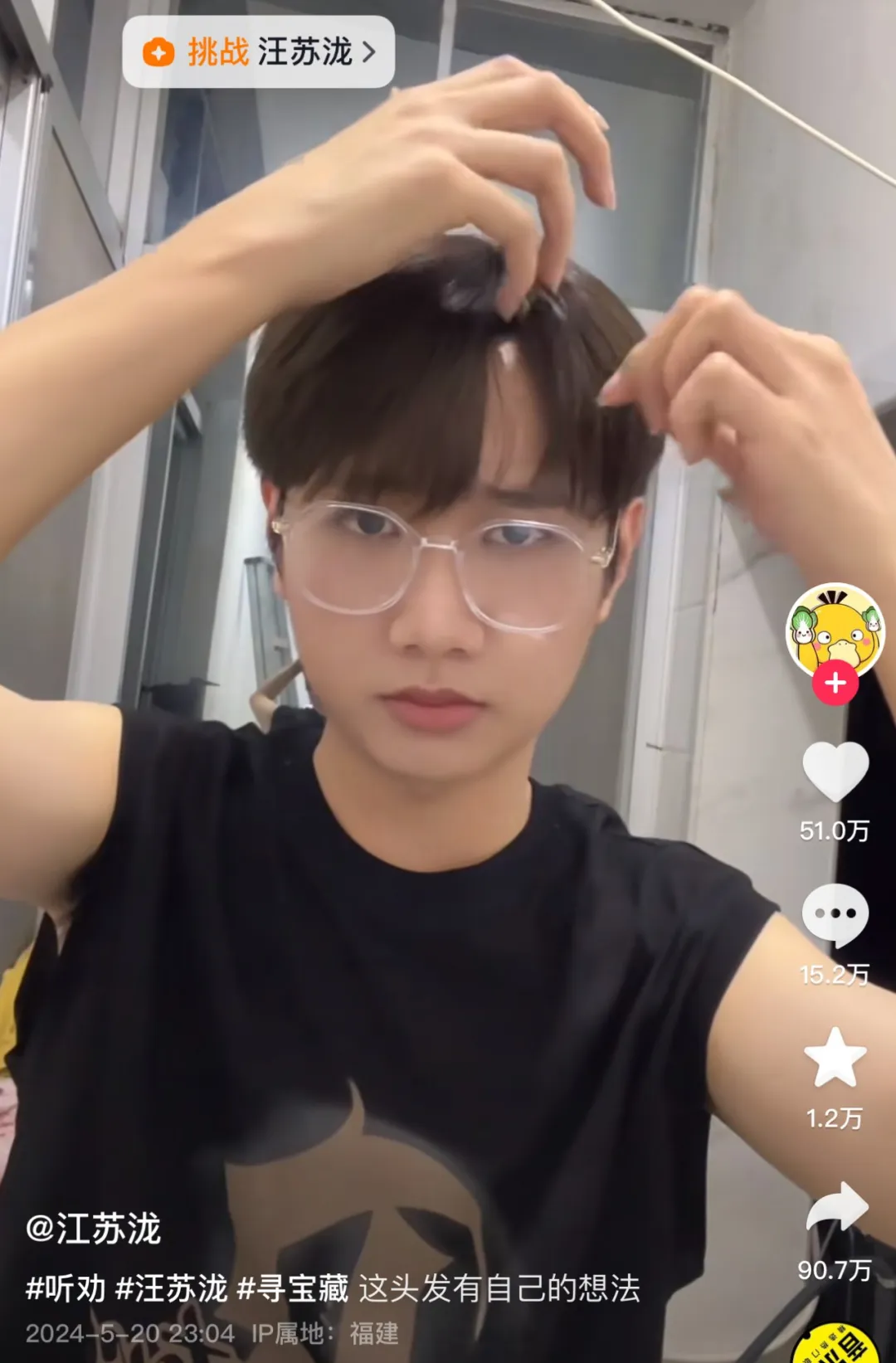Open the comments on this video
This screenshot has width=896, height=1363.
pyautogui.click(x=835, y=915)
